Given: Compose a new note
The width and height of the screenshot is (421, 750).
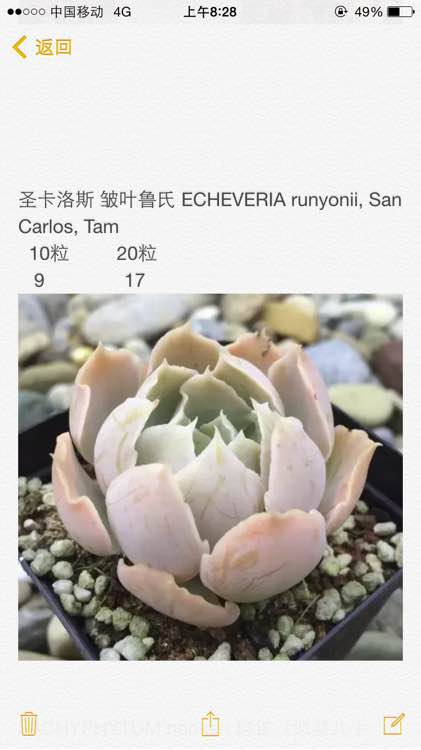Looking at the screenshot, I should click(394, 724).
